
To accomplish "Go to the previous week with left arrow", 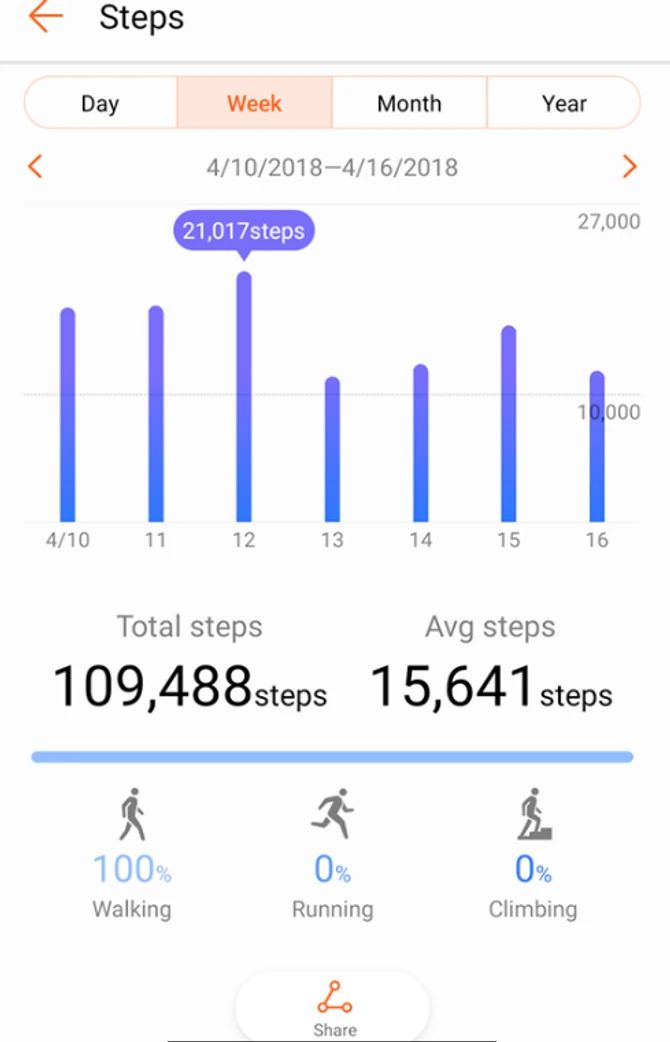I will 35,166.
